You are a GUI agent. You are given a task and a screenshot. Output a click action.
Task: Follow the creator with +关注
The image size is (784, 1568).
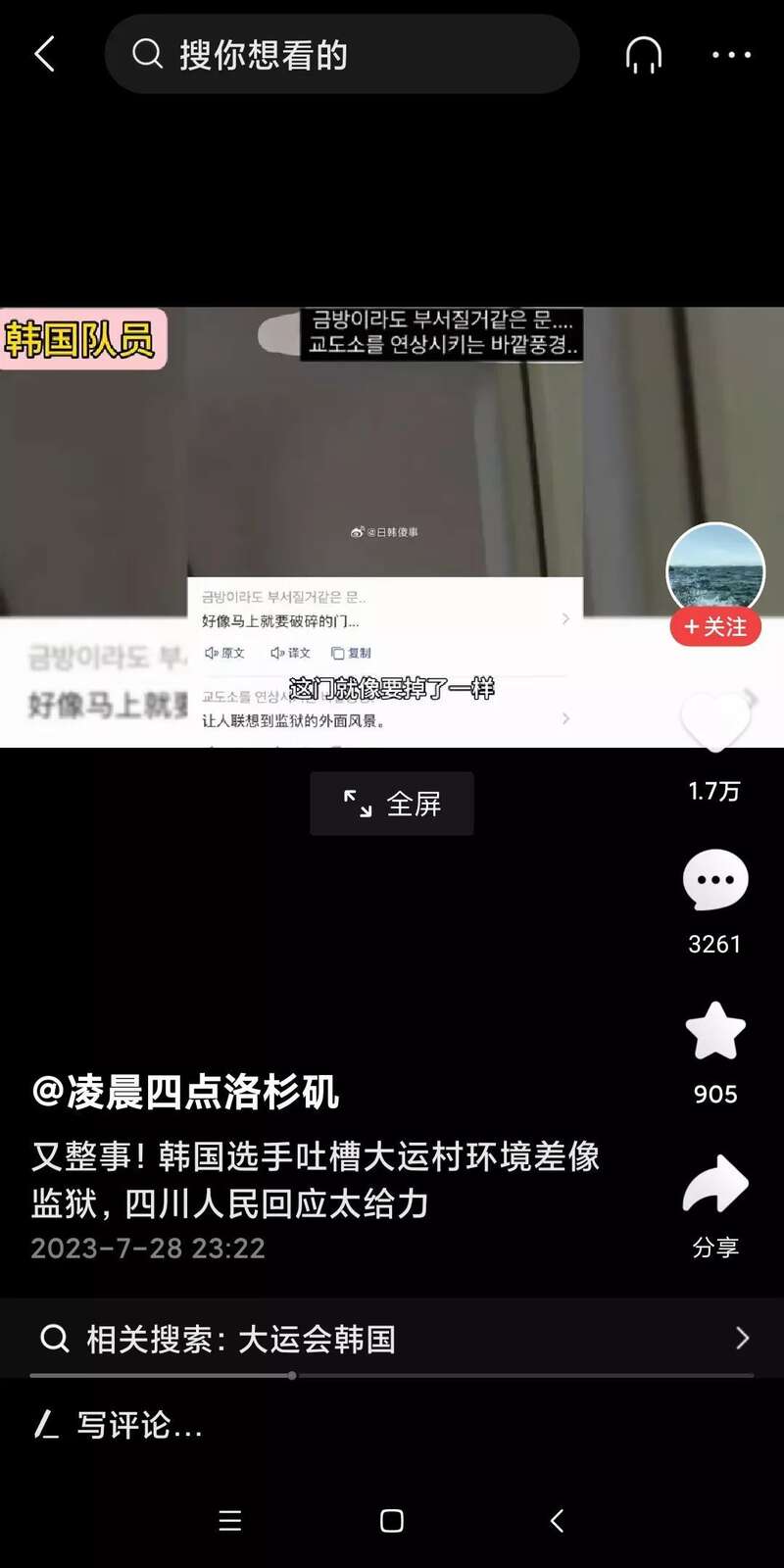[x=715, y=627]
